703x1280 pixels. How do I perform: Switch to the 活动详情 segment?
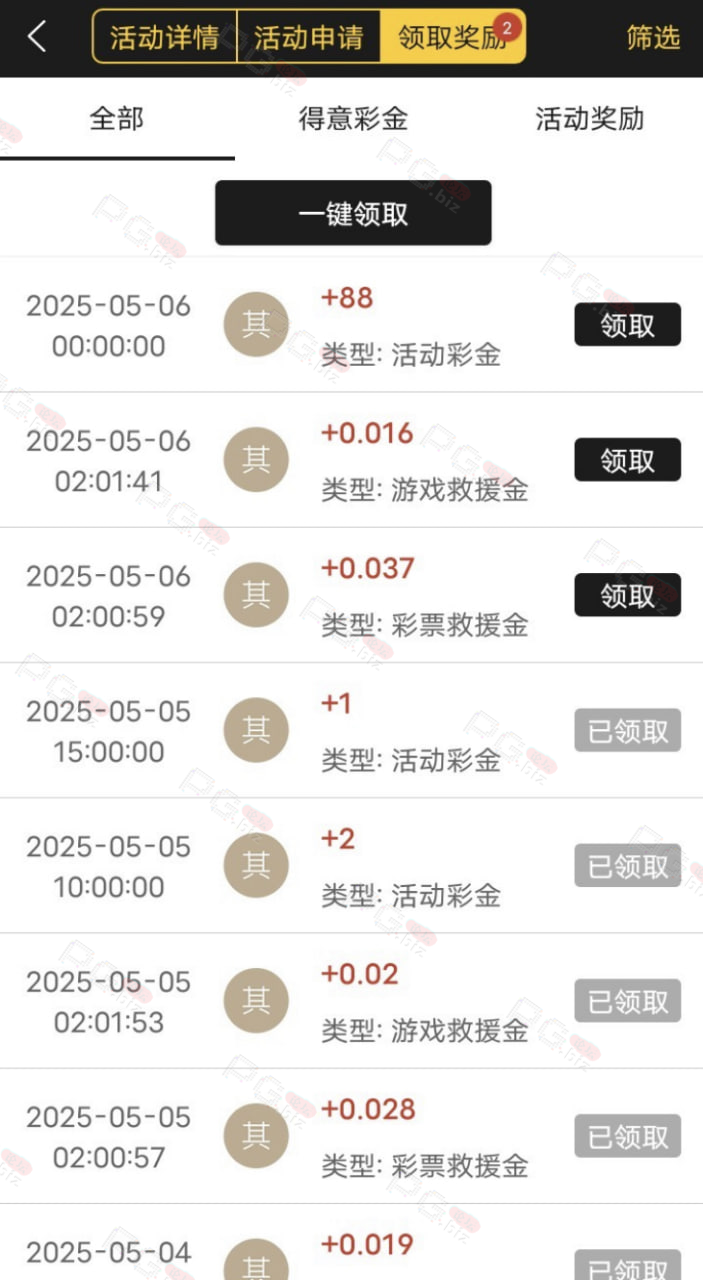point(165,37)
